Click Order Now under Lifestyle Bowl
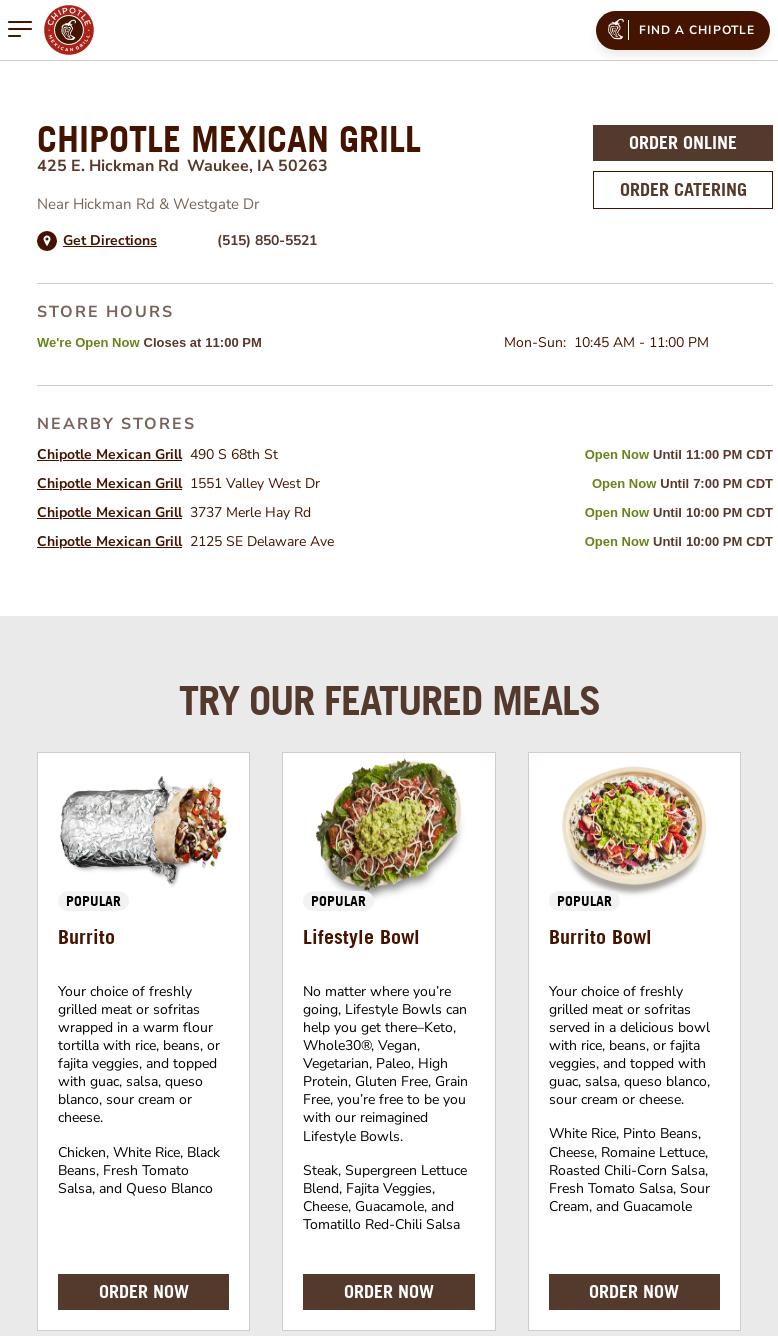778x1336 pixels. tap(388, 1291)
